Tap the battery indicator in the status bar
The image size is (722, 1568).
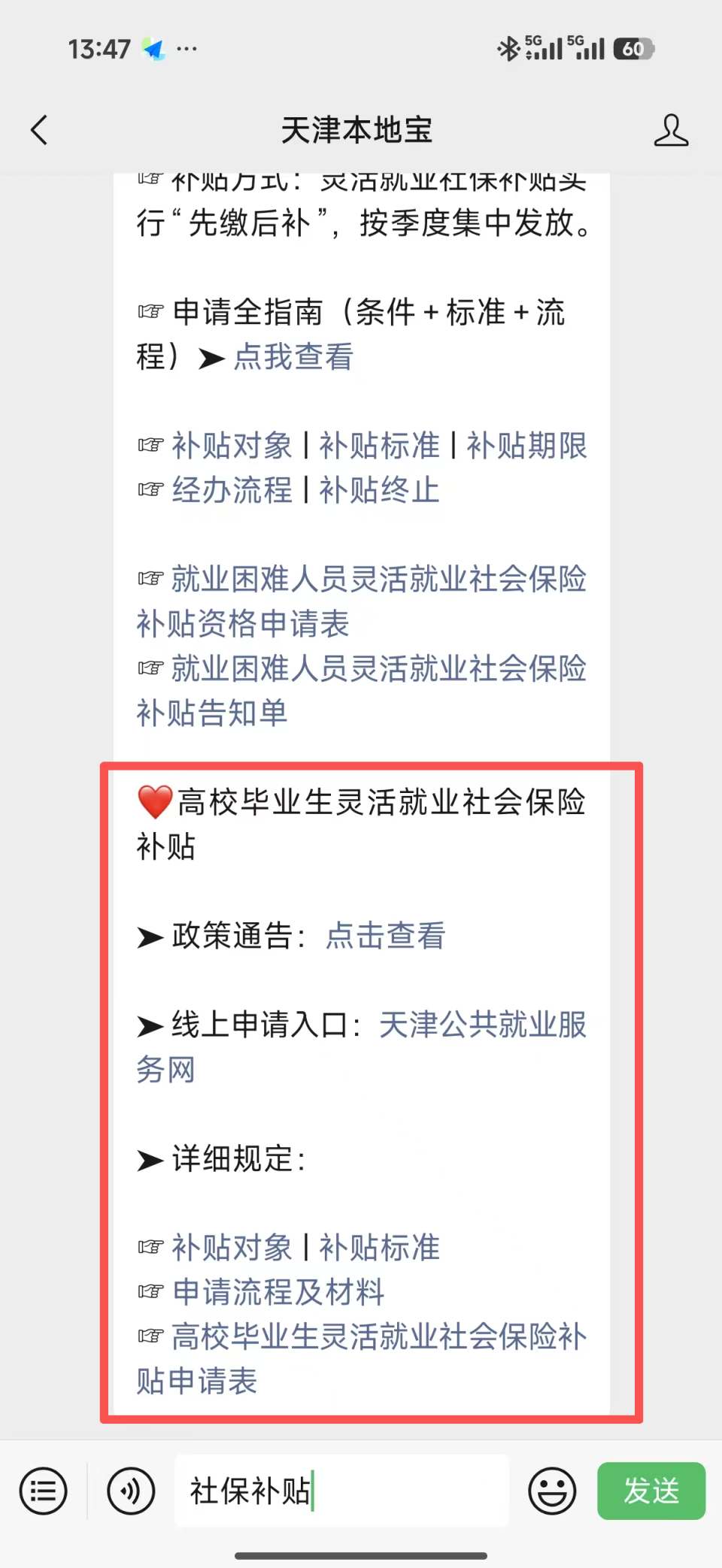tap(634, 48)
